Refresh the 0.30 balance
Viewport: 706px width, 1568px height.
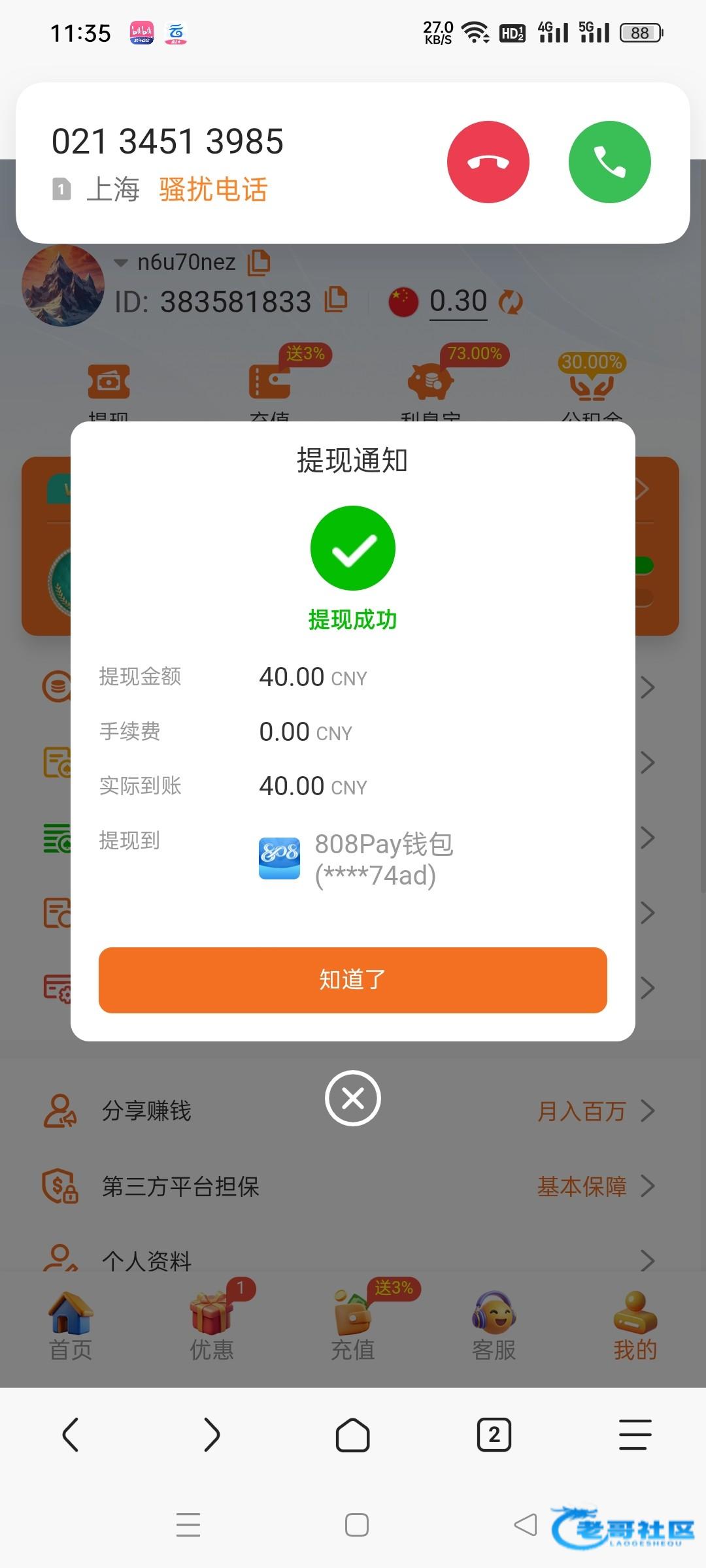(511, 302)
